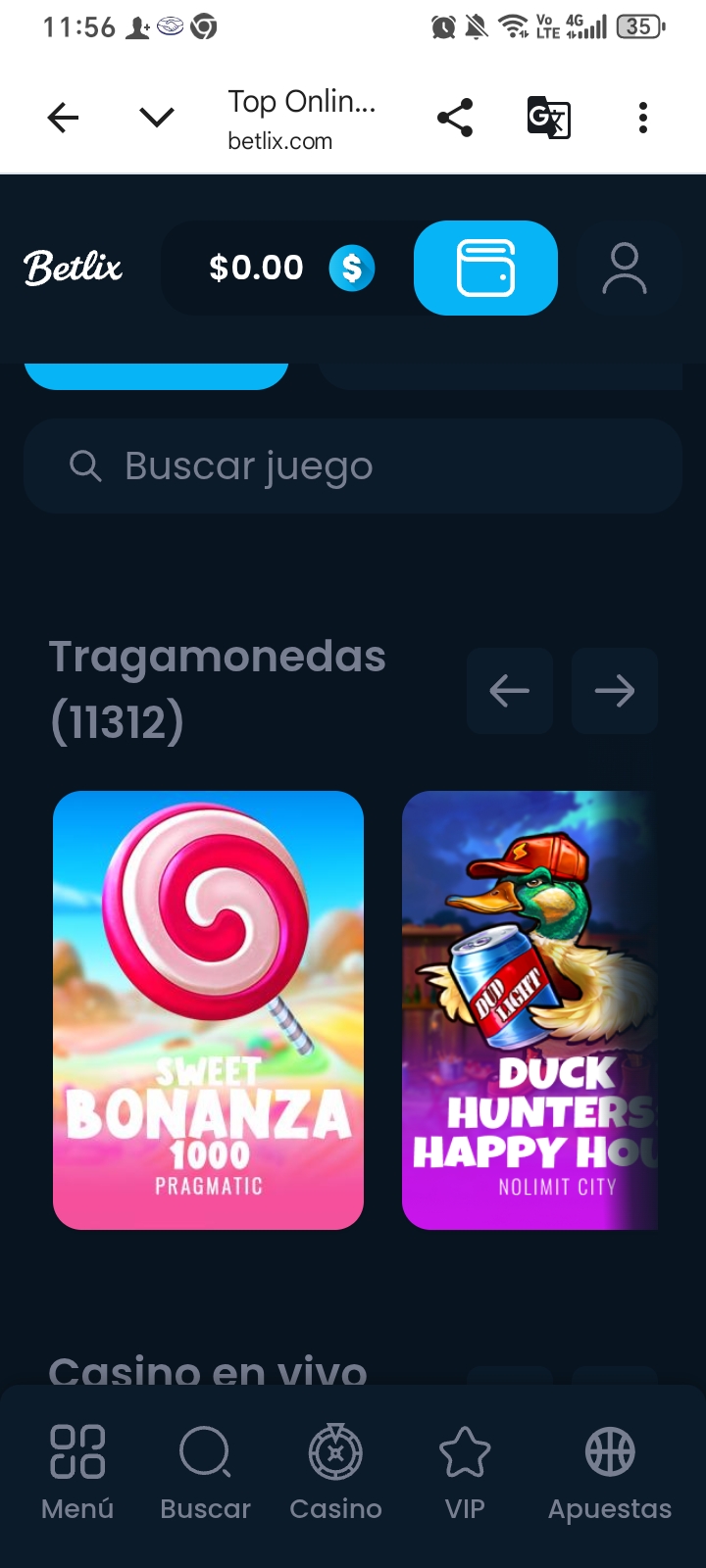The width and height of the screenshot is (706, 1568).
Task: Open the browser three-dot menu
Action: tap(642, 118)
